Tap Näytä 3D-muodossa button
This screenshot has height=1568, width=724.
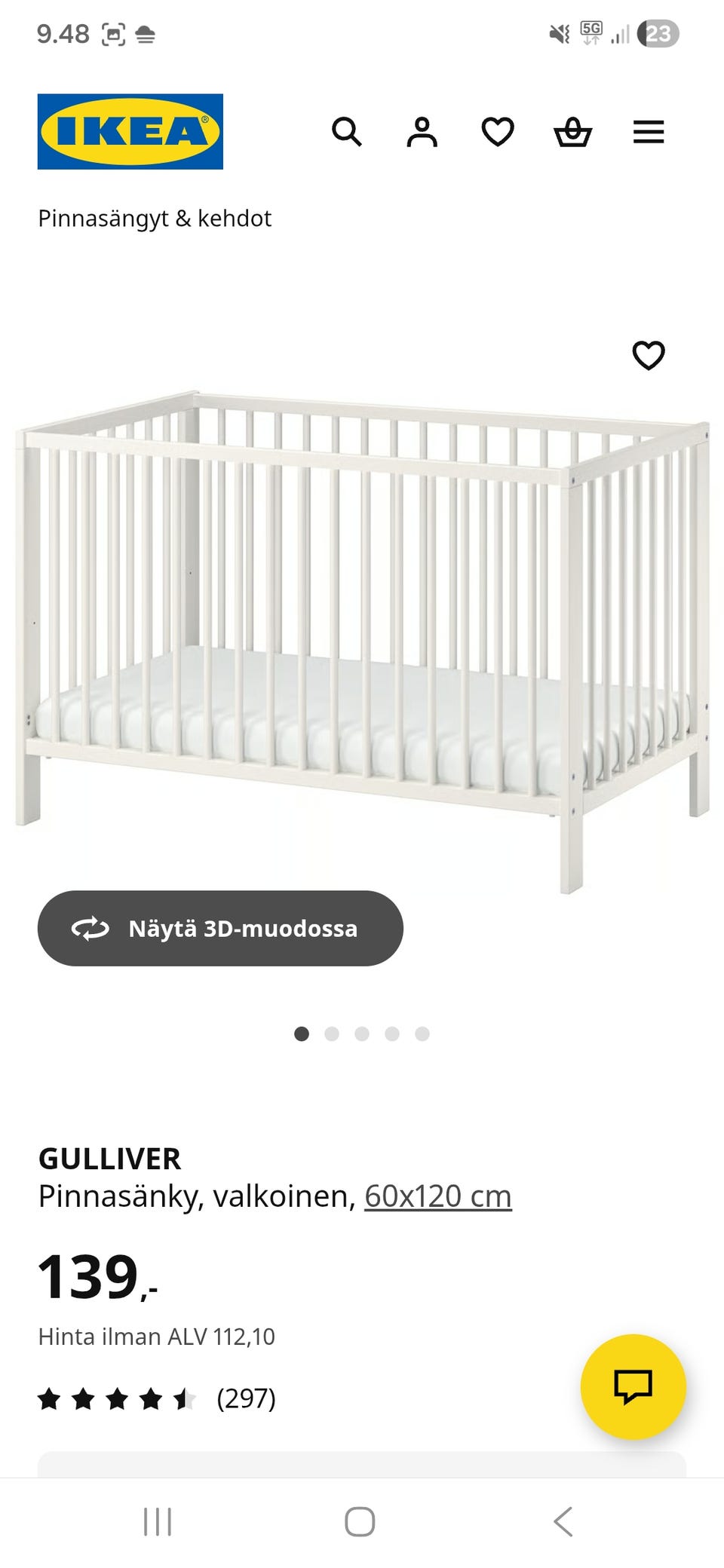[220, 928]
